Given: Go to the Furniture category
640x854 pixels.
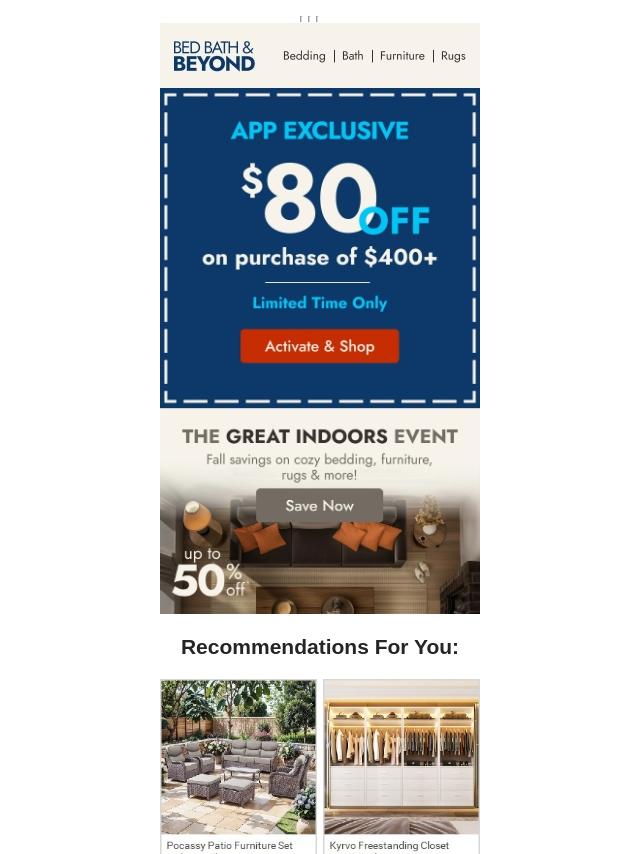Looking at the screenshot, I should tap(402, 56).
